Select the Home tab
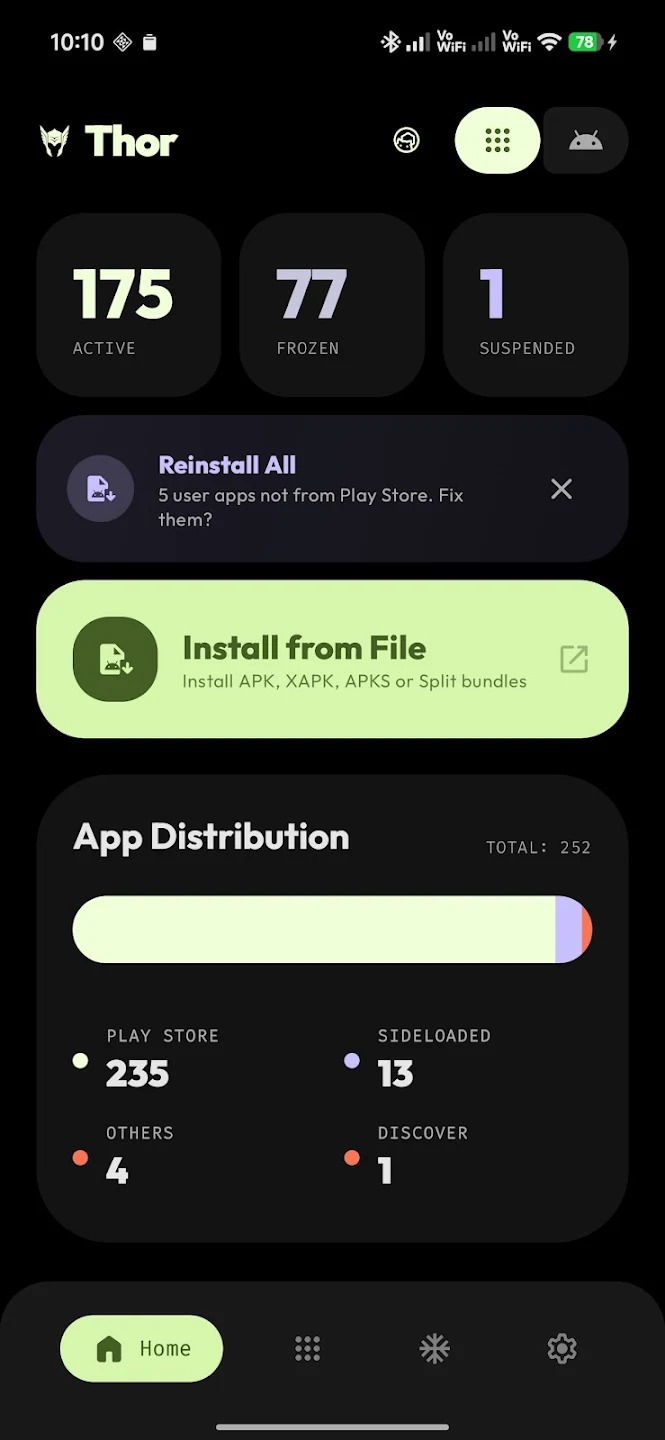Image resolution: width=665 pixels, height=1440 pixels. 142,1349
